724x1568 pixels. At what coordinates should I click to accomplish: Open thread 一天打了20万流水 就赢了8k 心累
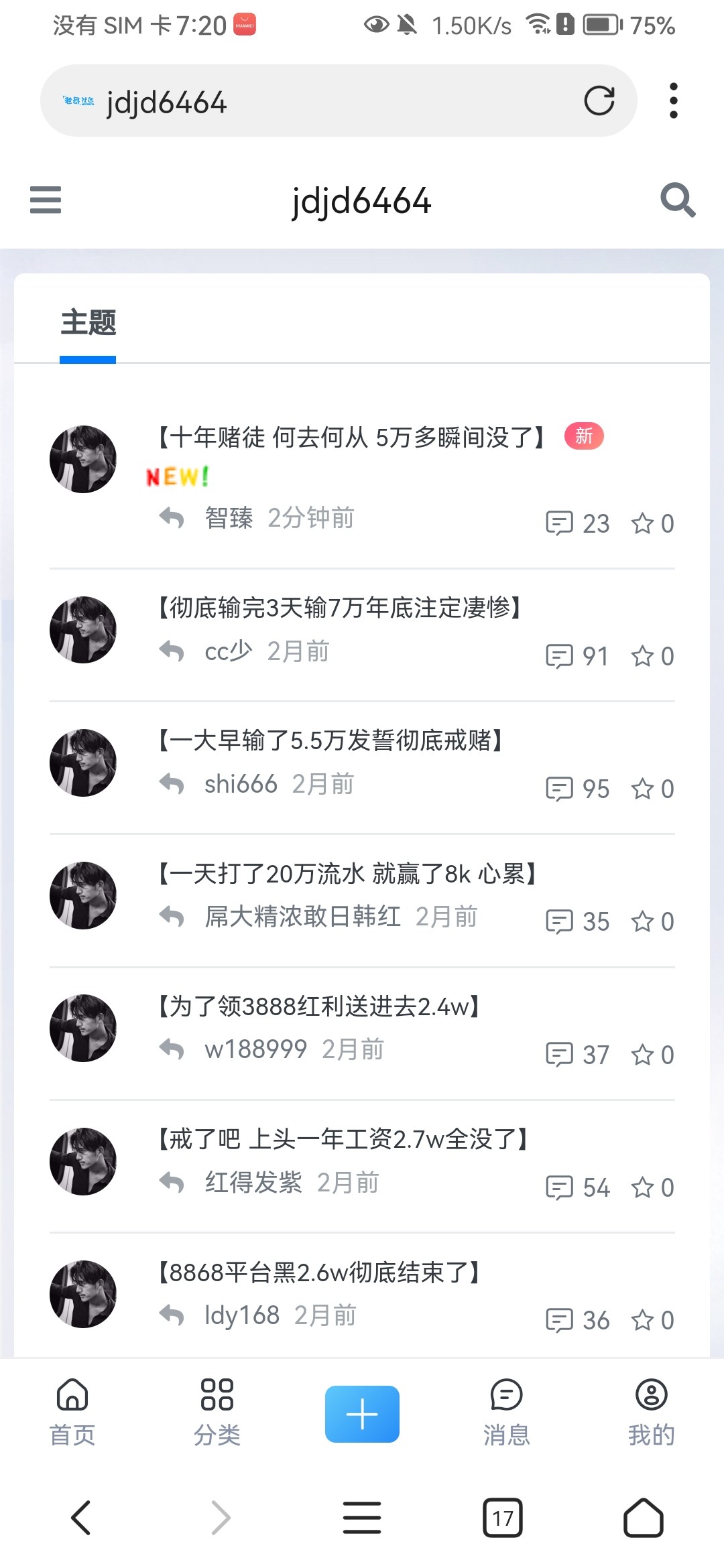click(347, 874)
